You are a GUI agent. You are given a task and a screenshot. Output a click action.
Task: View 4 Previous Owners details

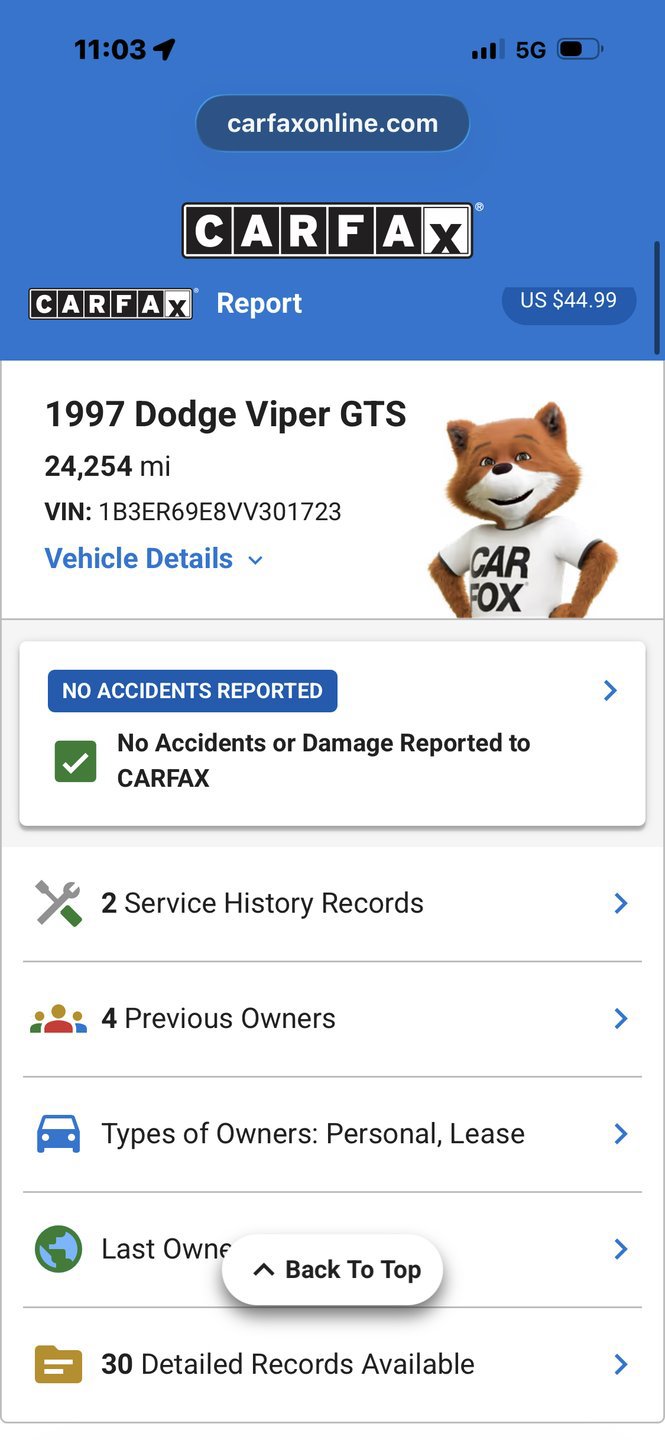coord(332,1019)
